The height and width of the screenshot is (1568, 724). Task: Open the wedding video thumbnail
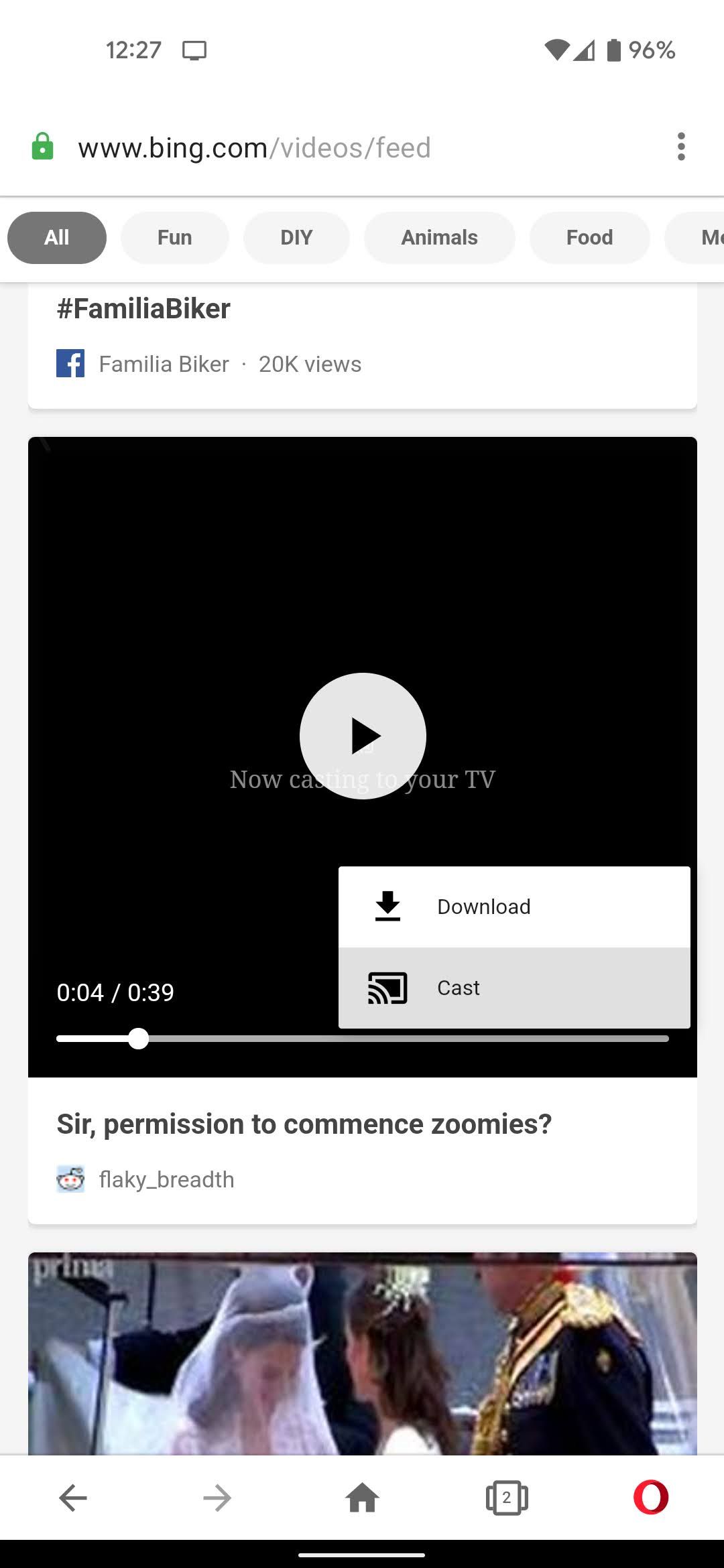point(363,1354)
